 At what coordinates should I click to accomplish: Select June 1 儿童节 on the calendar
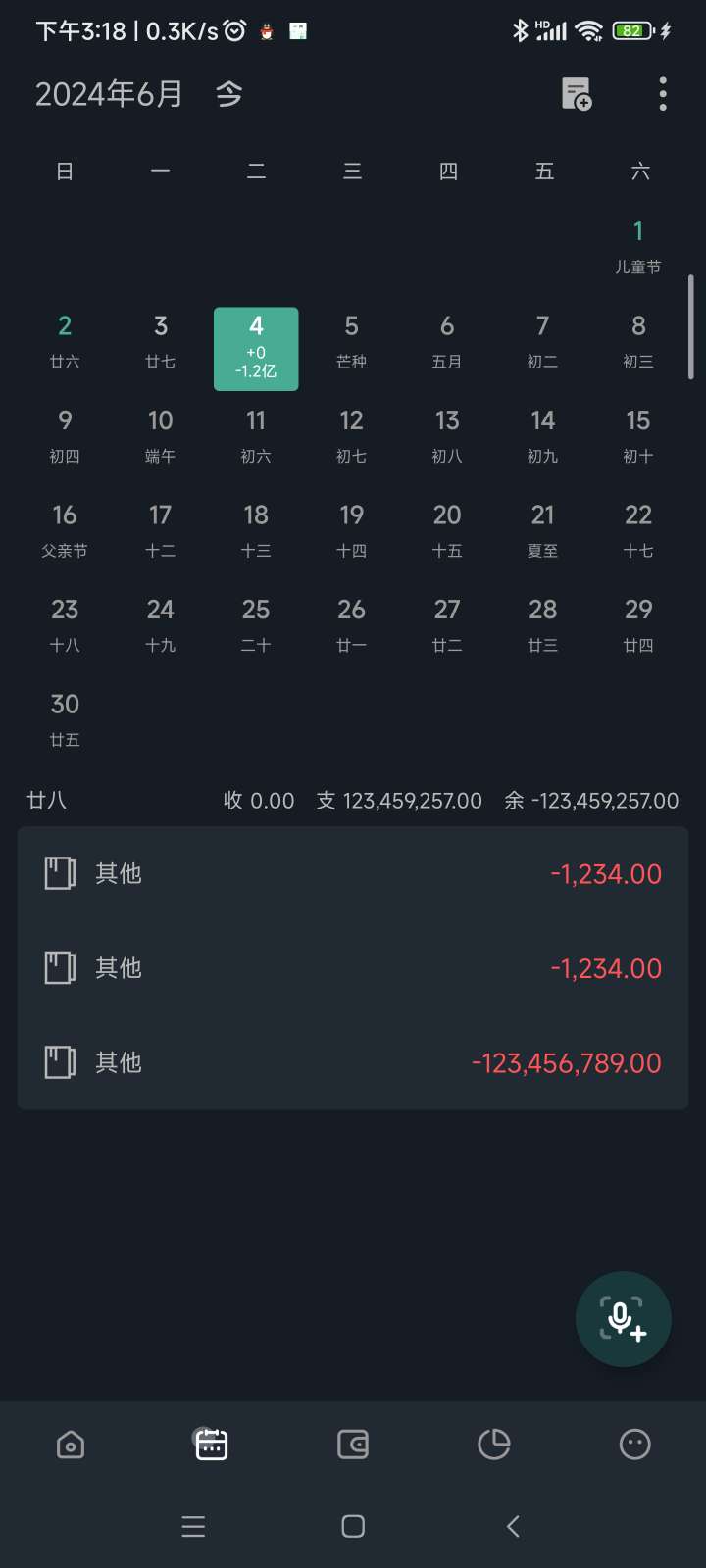[638, 246]
